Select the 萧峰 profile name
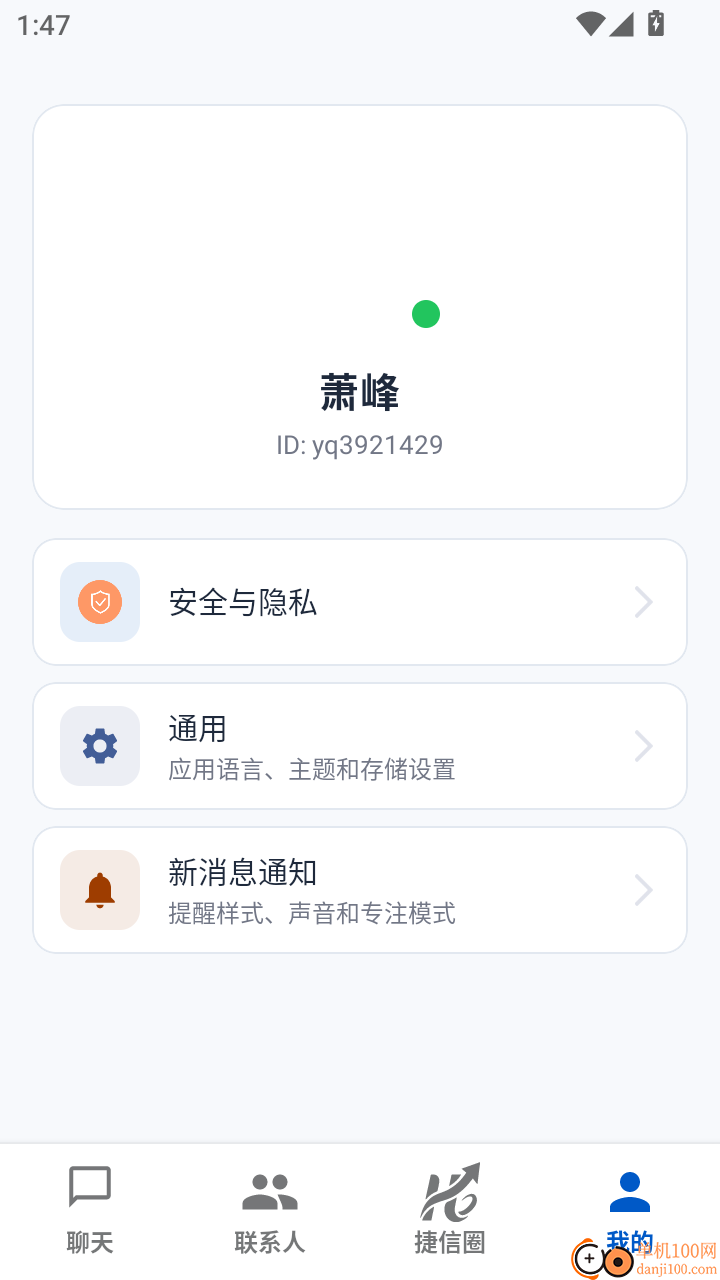The width and height of the screenshot is (720, 1280). (360, 393)
